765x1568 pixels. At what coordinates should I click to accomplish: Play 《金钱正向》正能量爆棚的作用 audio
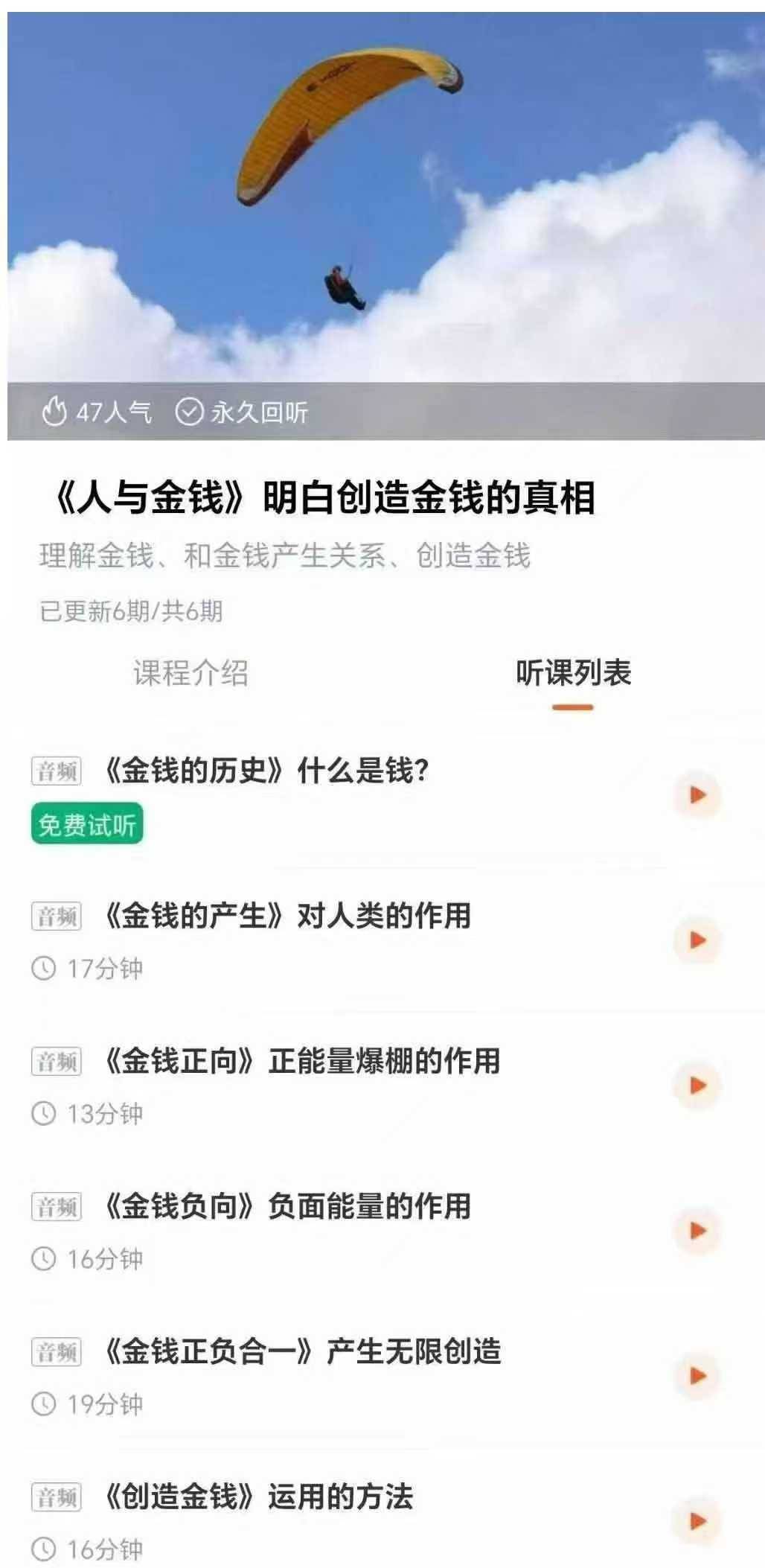click(x=697, y=1086)
